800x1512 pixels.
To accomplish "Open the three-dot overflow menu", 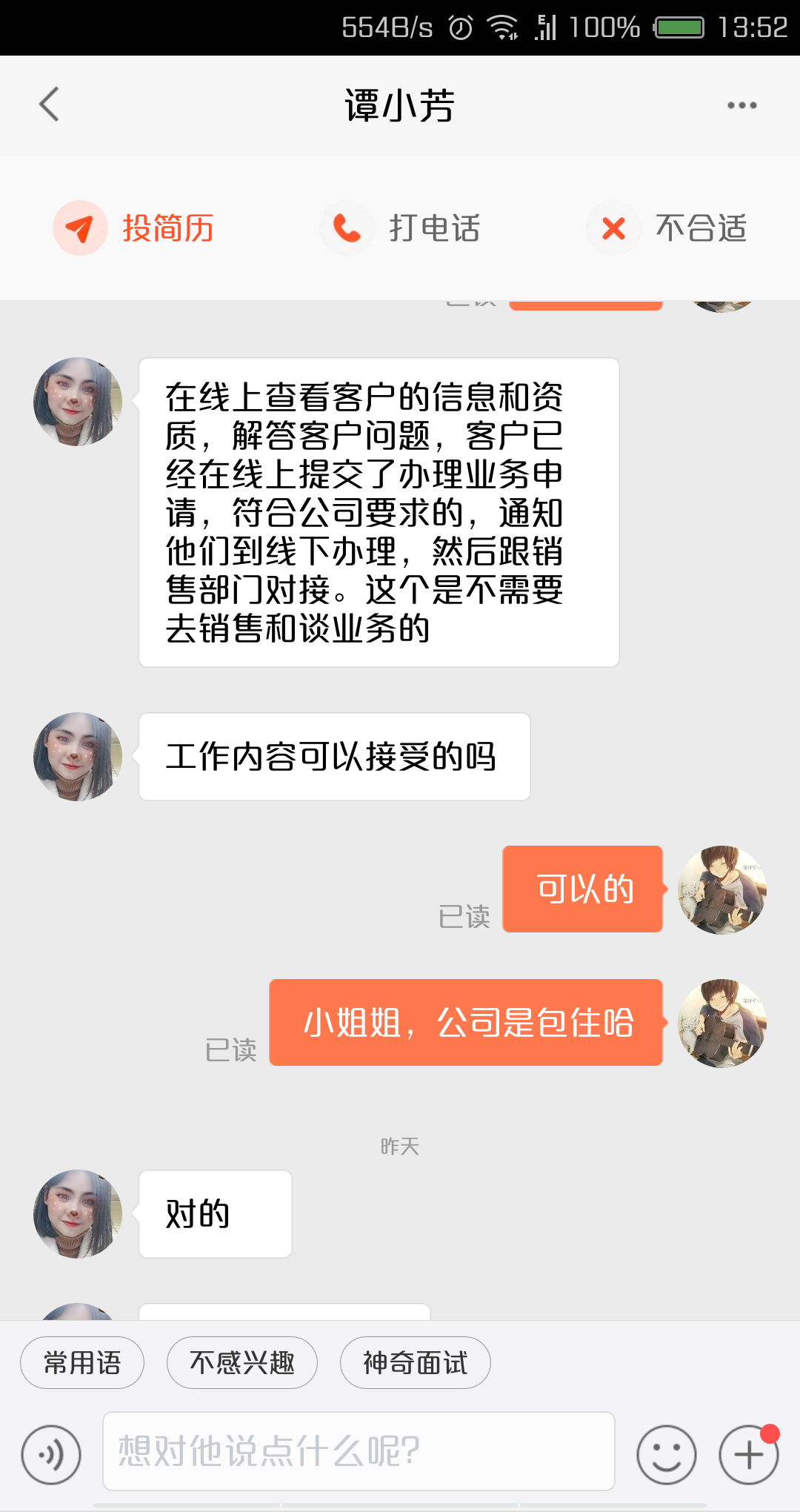I will point(741,105).
